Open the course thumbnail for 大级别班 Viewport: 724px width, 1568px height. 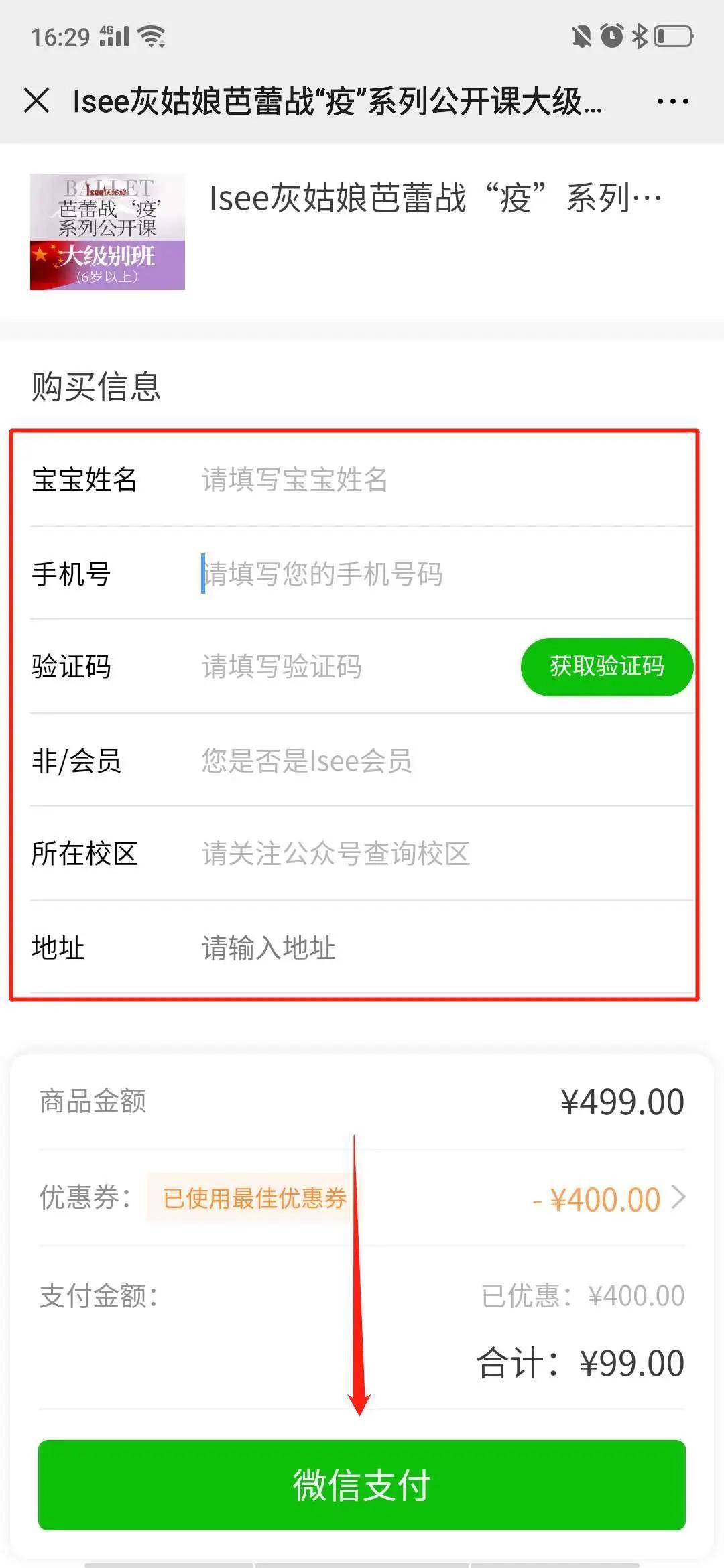107,232
